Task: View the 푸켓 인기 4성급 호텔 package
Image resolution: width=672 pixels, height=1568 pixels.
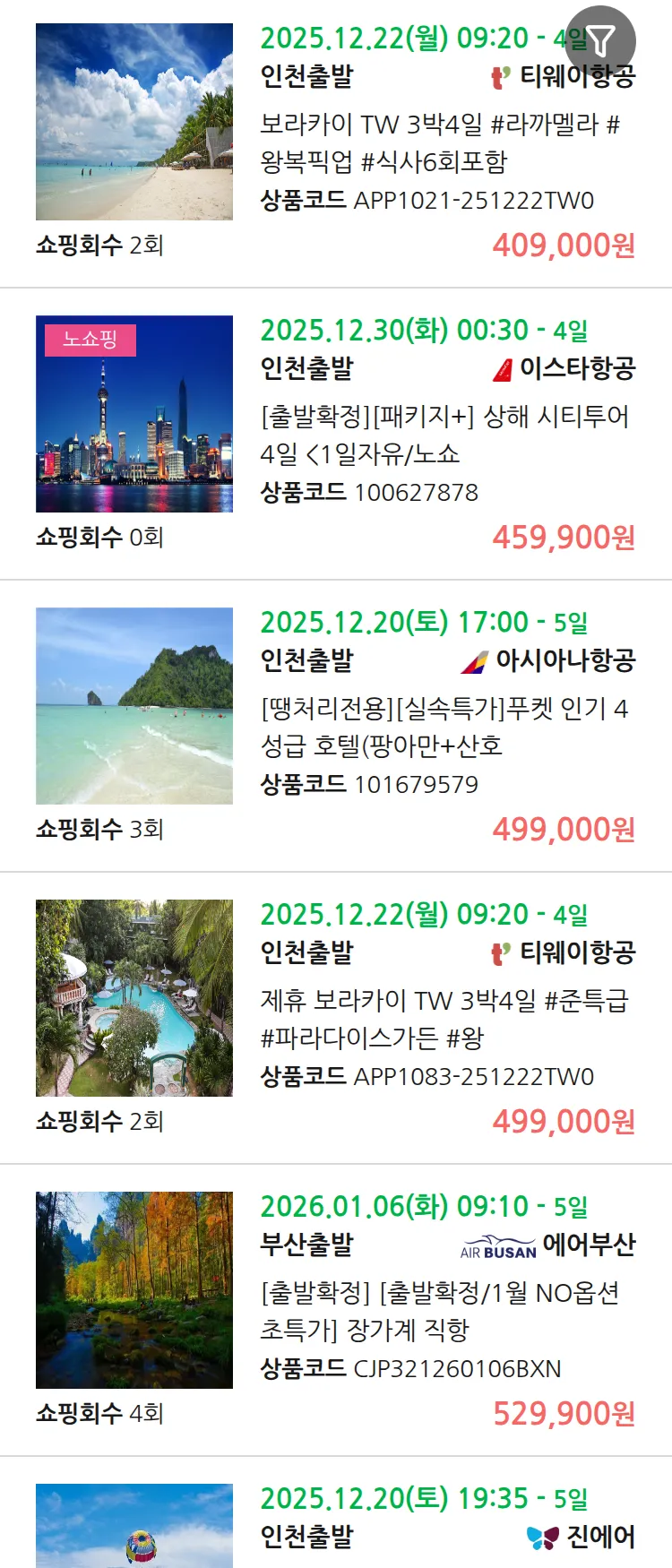Action: click(x=444, y=728)
